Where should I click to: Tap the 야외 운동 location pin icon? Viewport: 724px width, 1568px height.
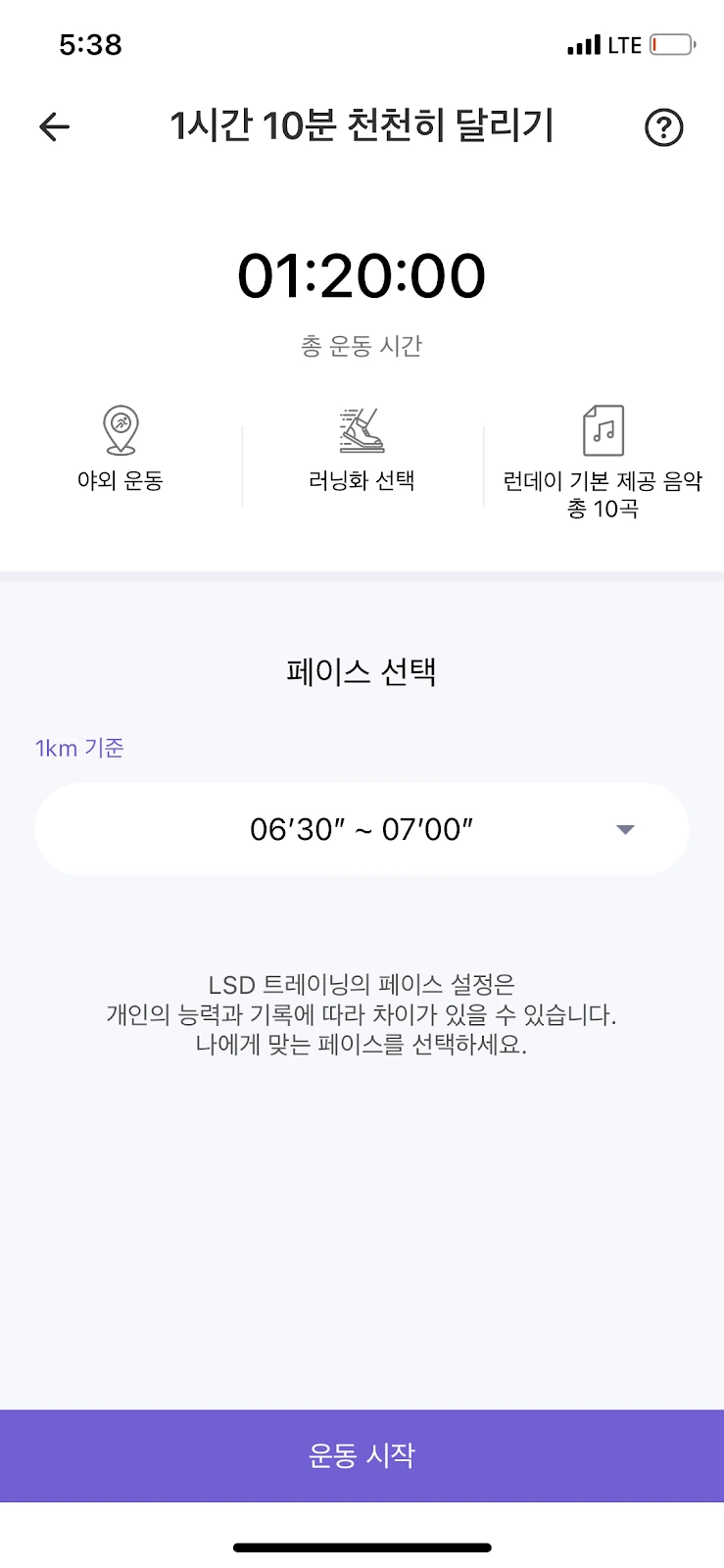[x=120, y=429]
